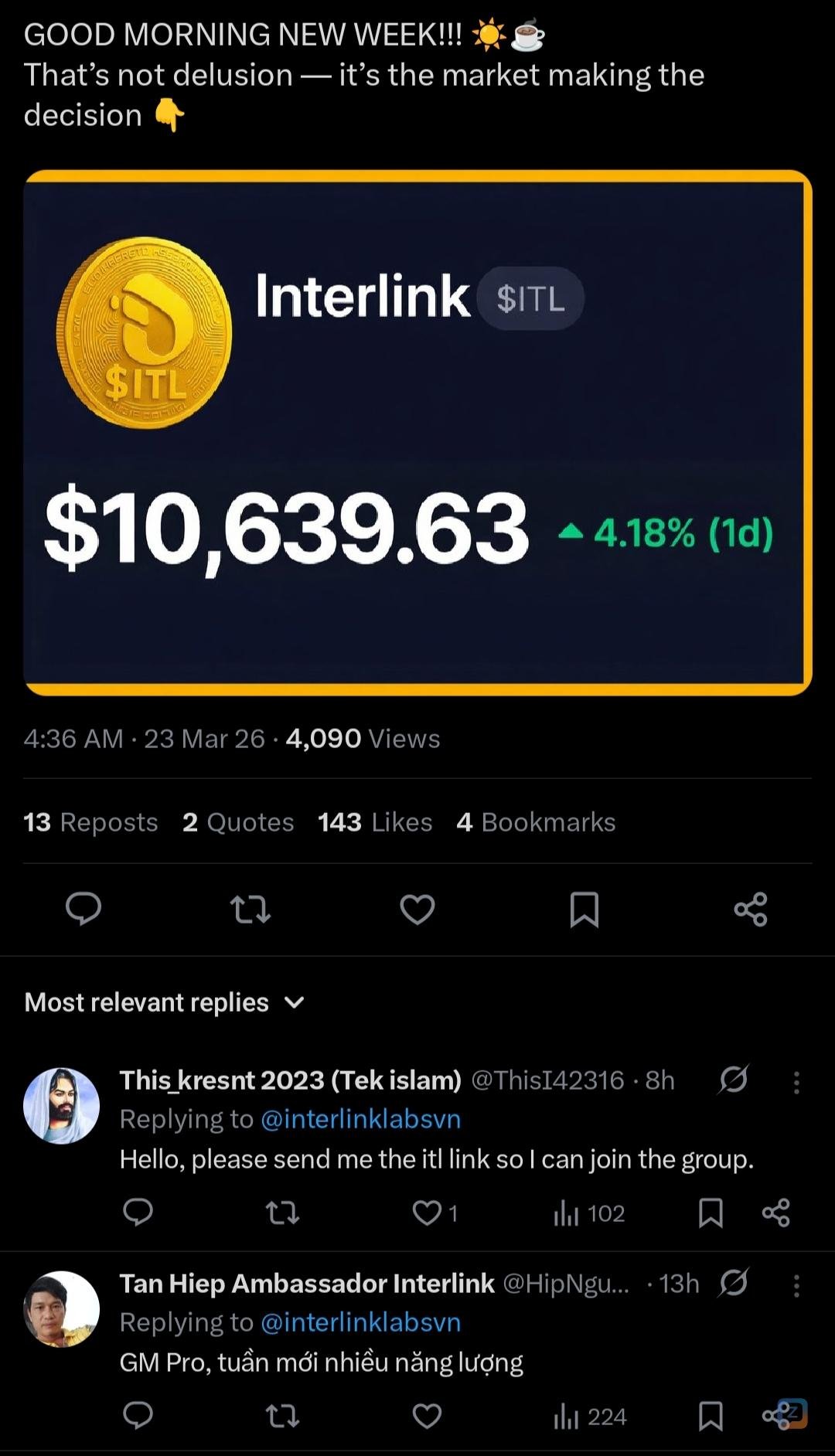Open the Interlink $ITL image in the post
The width and height of the screenshot is (835, 1456).
pyautogui.click(x=417, y=433)
